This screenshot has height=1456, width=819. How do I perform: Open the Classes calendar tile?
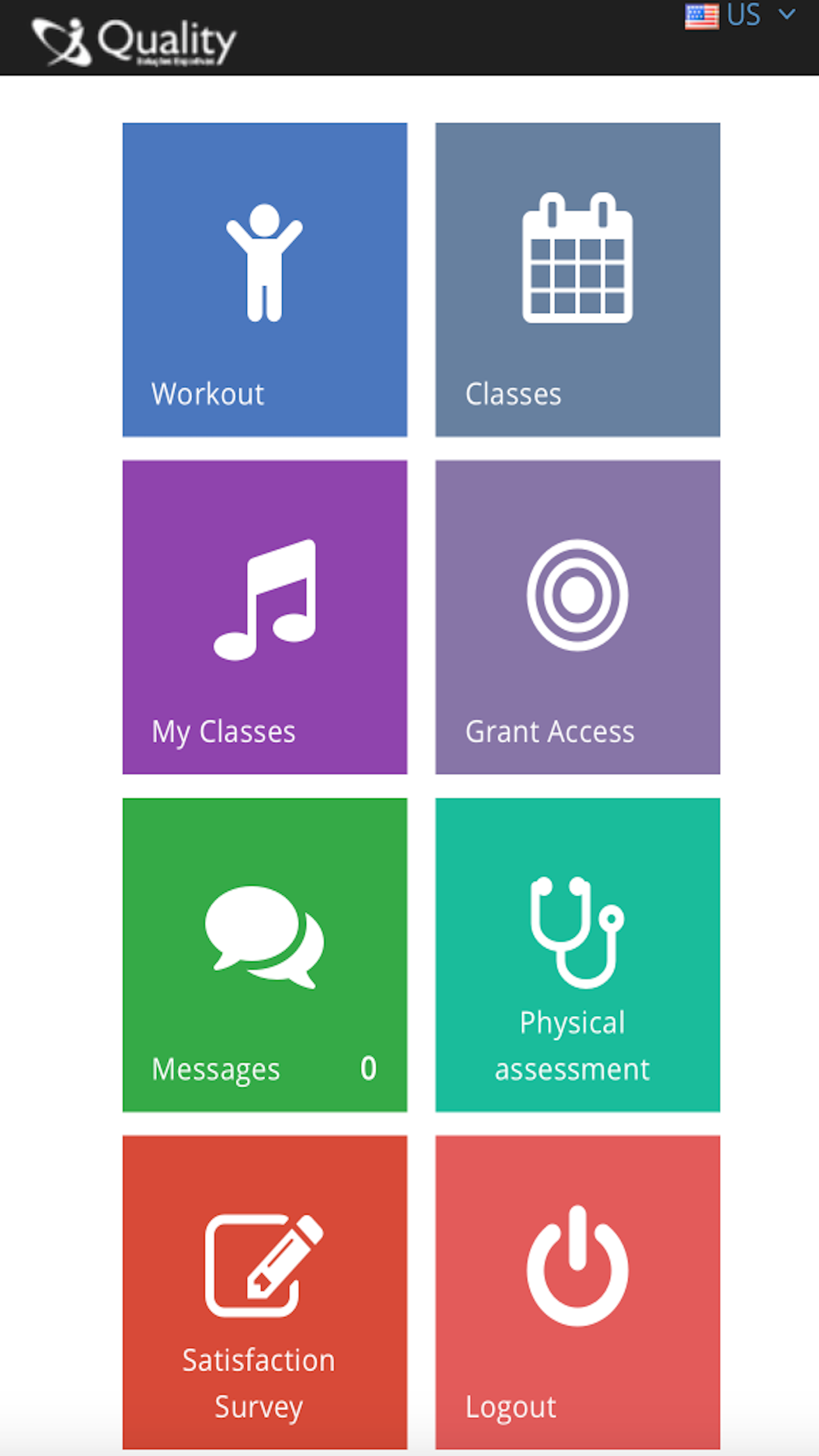pyautogui.click(x=577, y=280)
